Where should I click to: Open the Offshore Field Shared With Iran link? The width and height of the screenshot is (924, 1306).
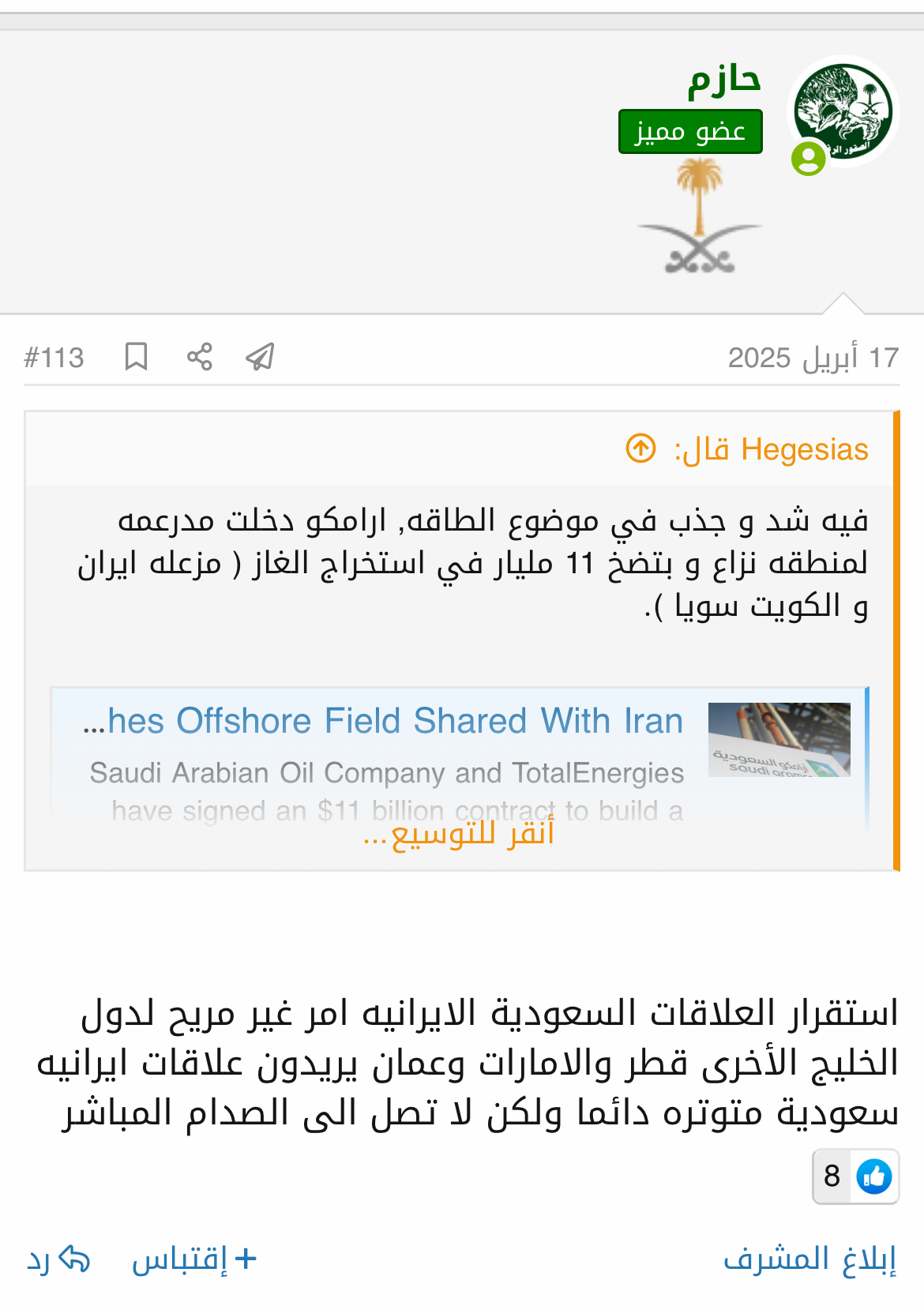coord(394,721)
